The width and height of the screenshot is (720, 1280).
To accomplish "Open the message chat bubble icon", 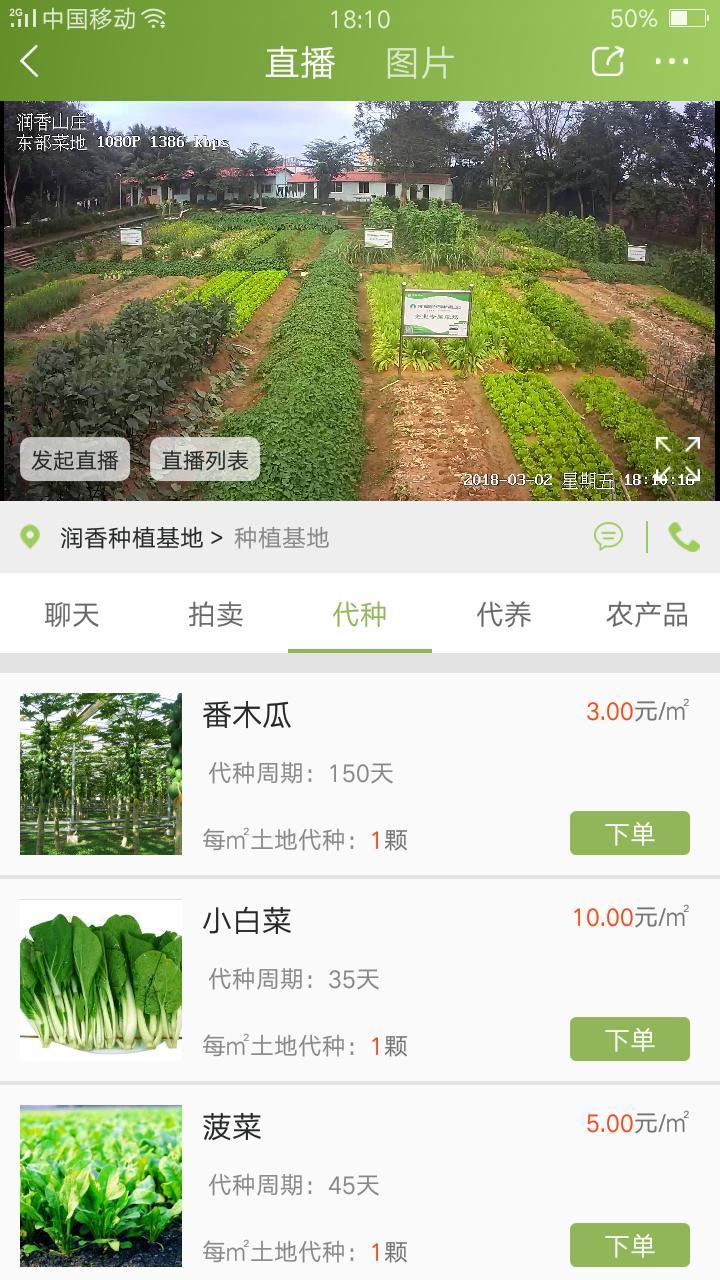I will [609, 537].
